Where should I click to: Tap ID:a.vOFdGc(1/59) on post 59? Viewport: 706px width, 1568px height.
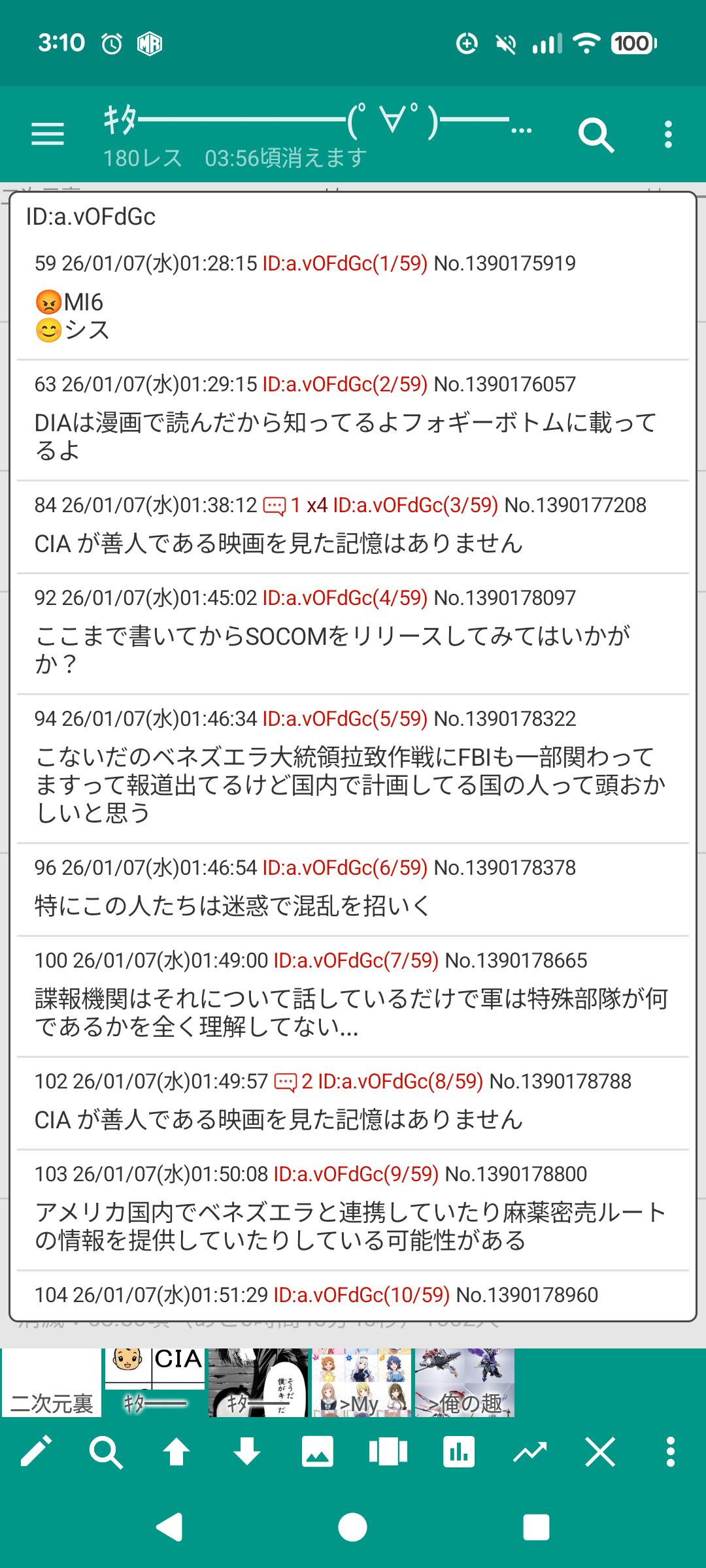tap(345, 264)
